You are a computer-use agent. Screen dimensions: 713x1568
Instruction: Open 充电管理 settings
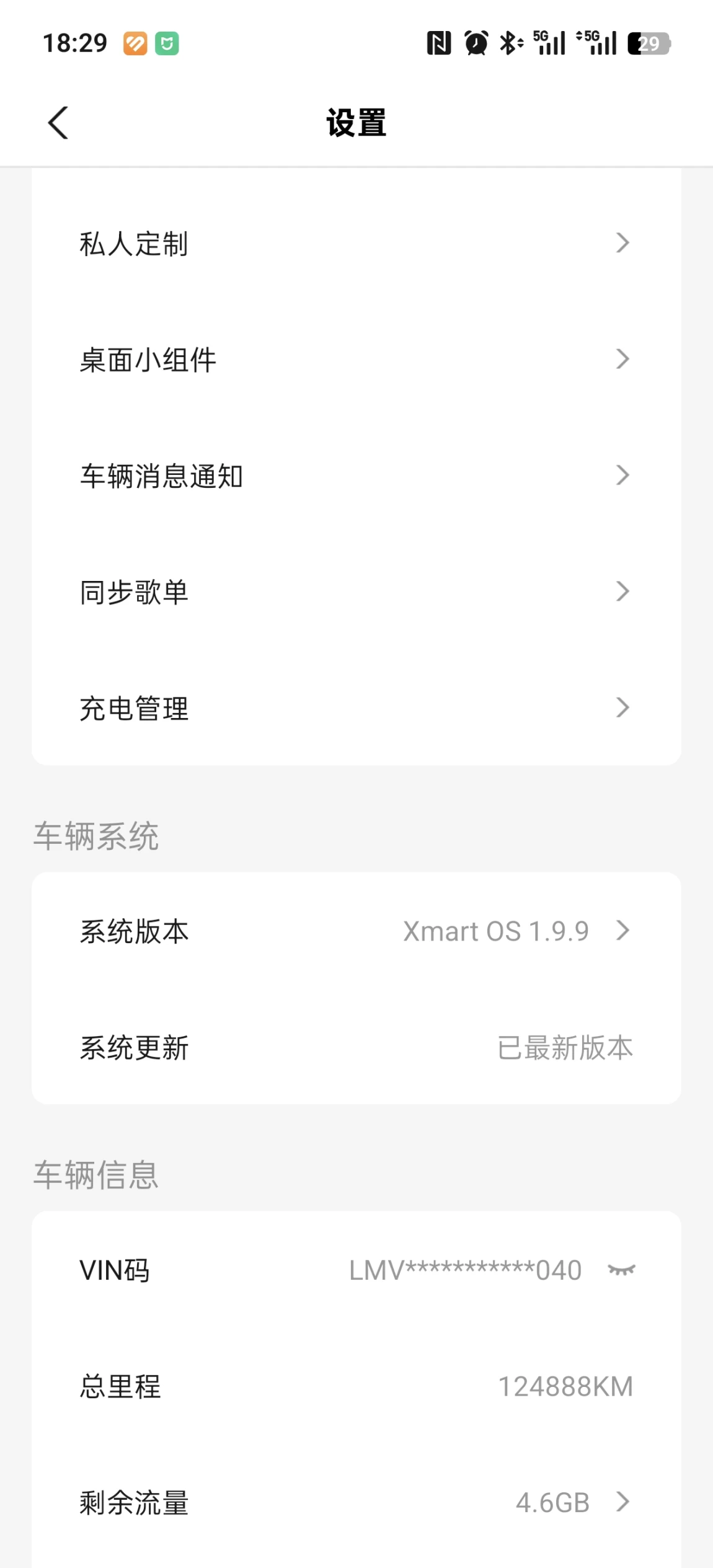pos(356,708)
